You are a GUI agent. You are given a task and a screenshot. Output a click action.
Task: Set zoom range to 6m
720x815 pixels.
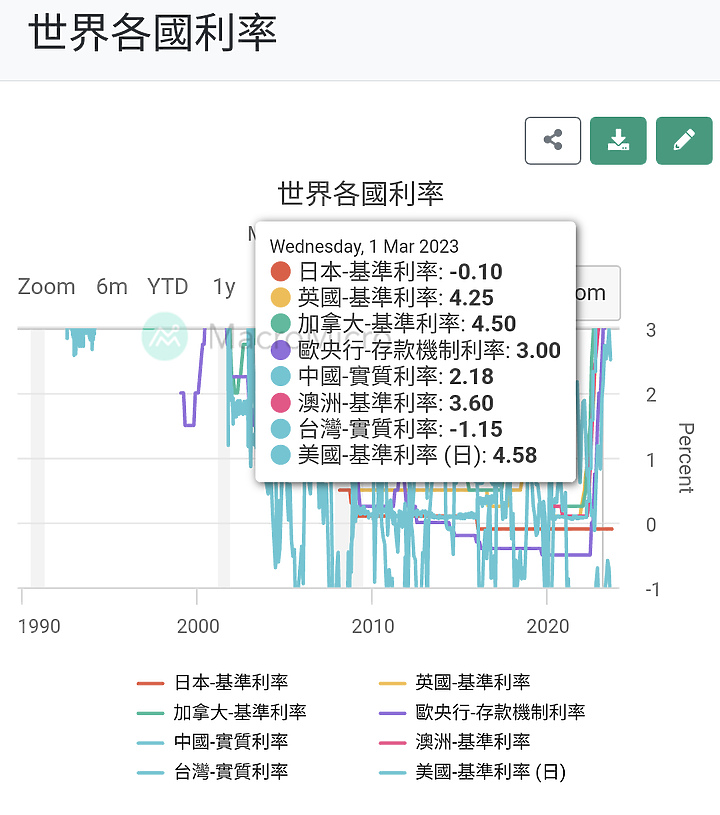point(112,287)
